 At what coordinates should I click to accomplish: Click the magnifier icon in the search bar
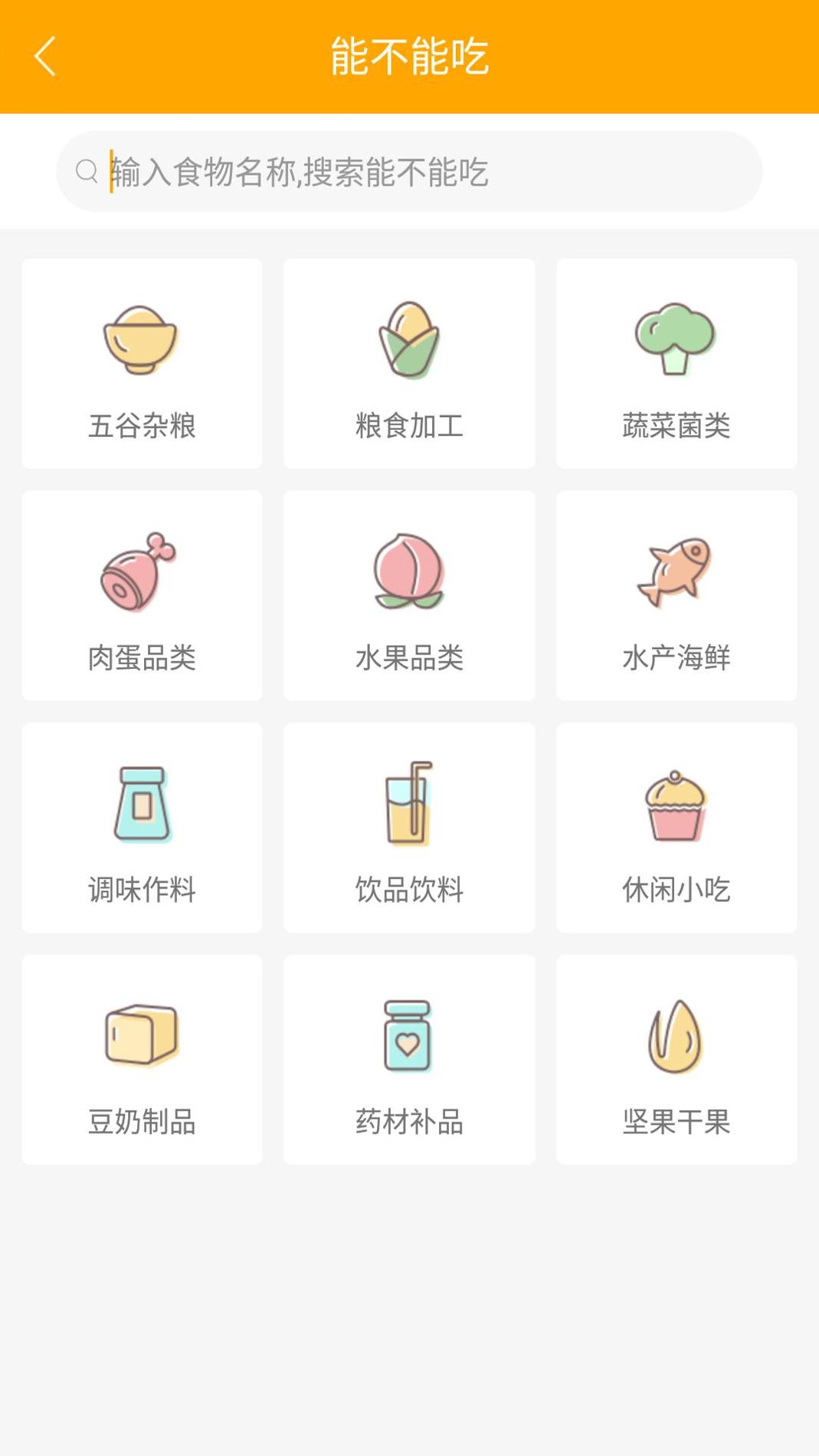pos(86,170)
